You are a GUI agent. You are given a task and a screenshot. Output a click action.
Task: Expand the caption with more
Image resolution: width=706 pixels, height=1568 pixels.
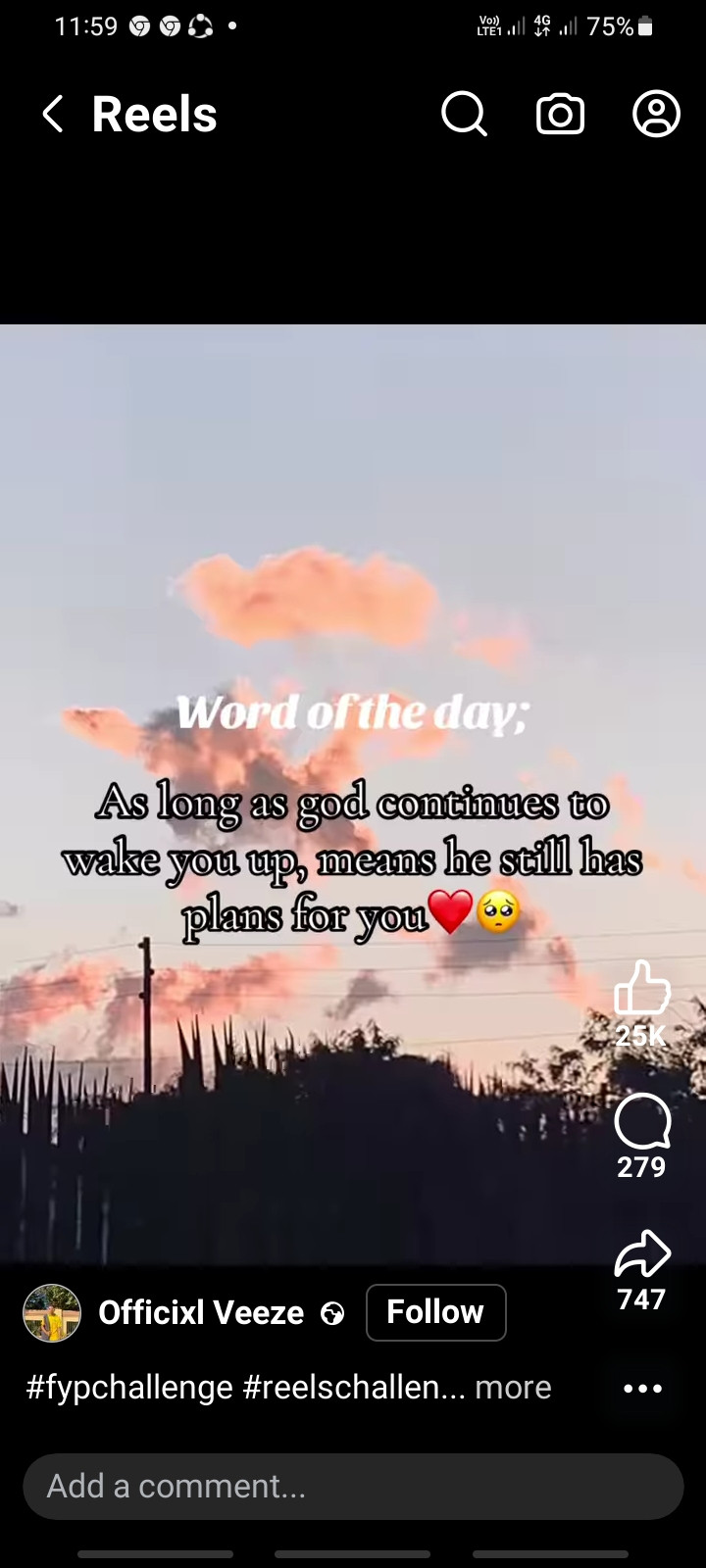513,1388
